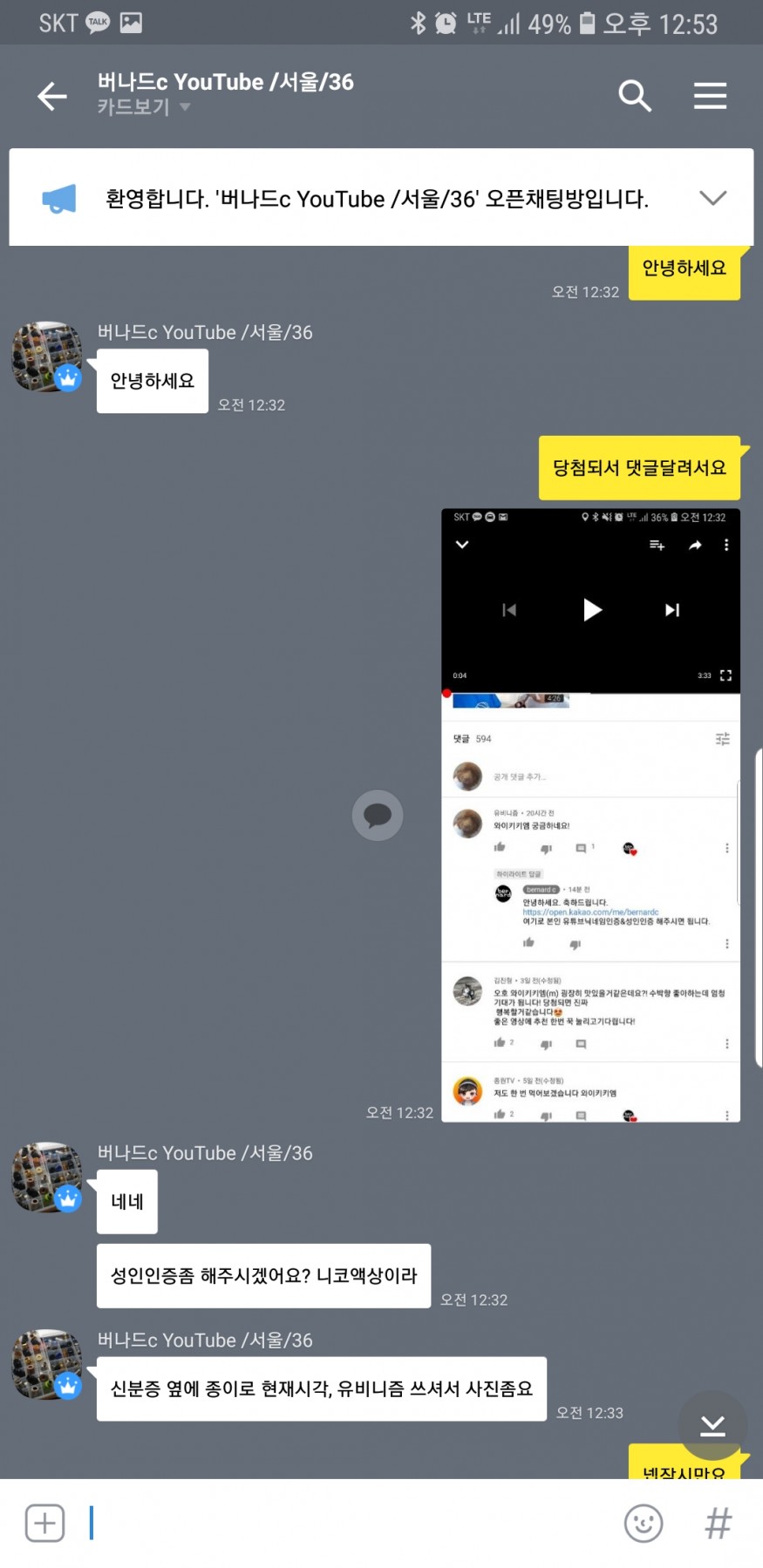Image resolution: width=763 pixels, height=1568 pixels.
Task: Open the shared YouTube screenshot image
Action: [x=590, y=815]
